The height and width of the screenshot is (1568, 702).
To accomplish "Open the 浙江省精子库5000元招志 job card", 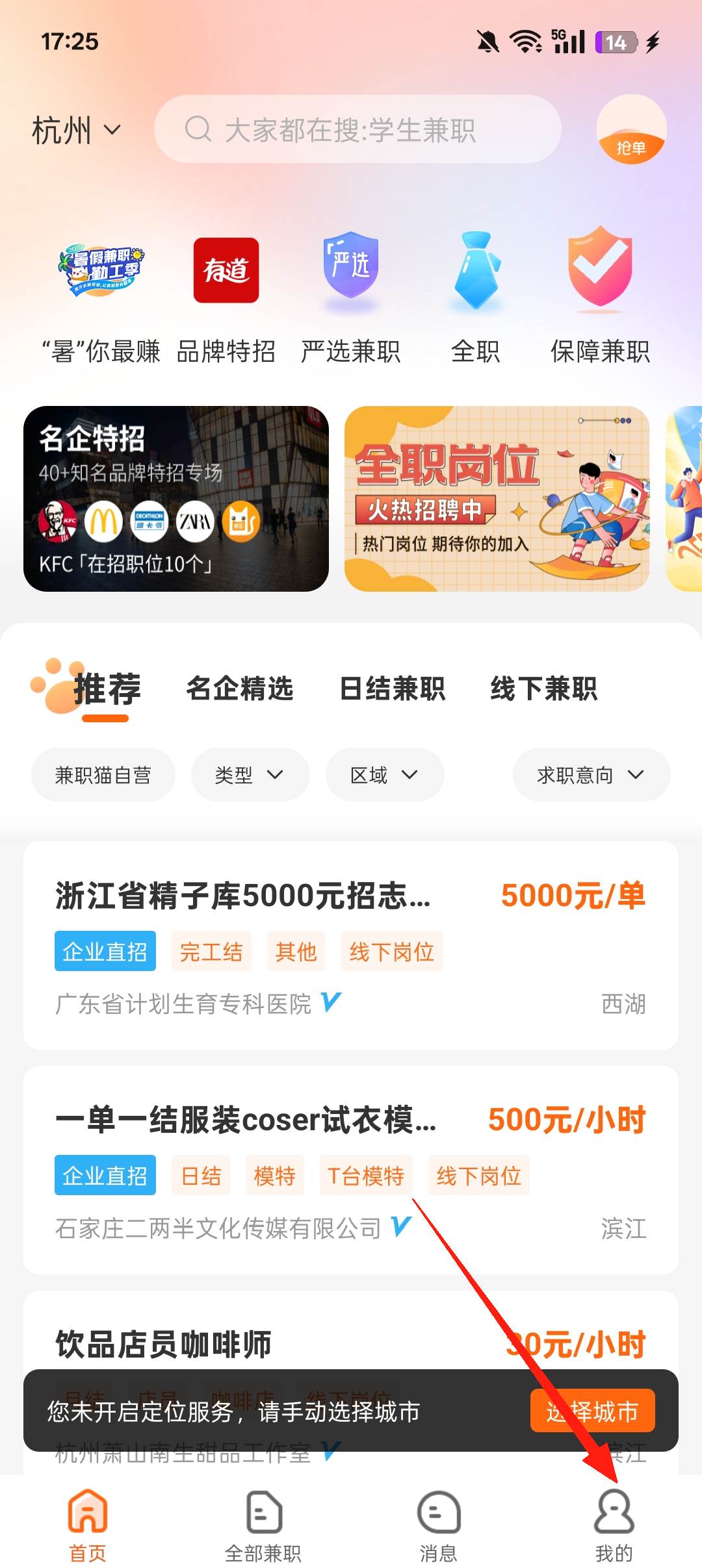I will coord(350,945).
